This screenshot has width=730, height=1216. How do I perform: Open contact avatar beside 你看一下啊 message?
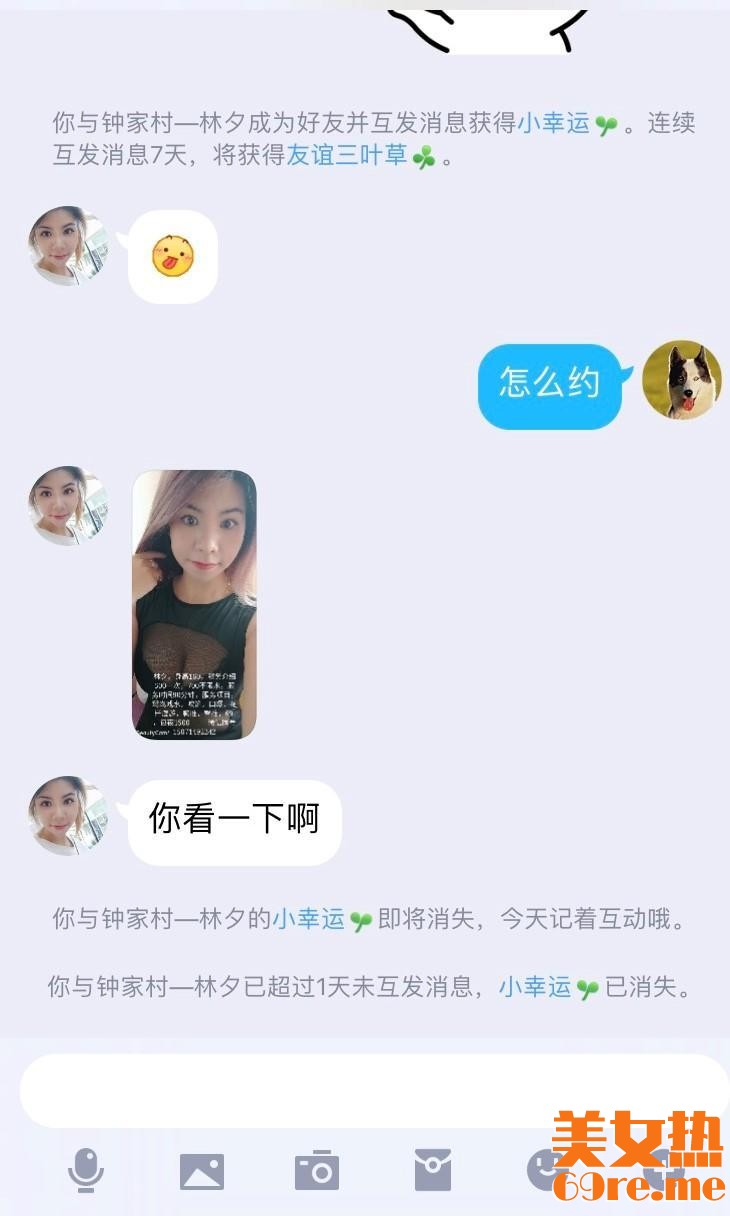(x=68, y=816)
